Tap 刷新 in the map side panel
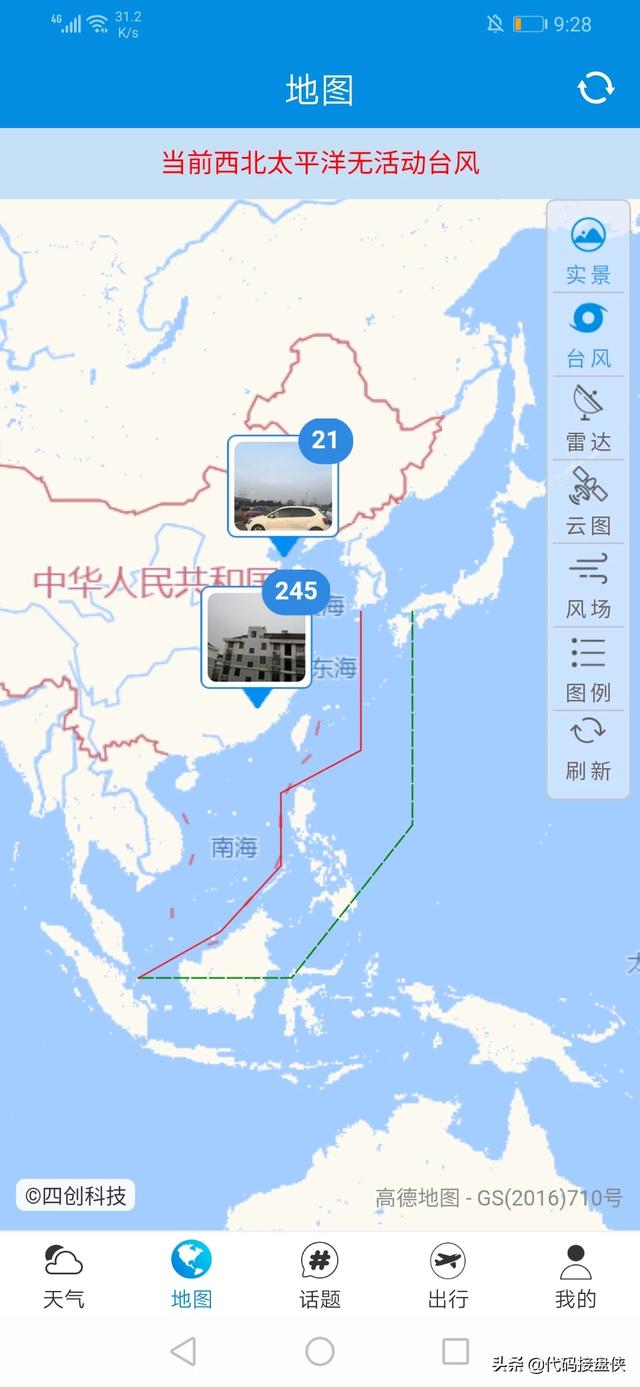The height and width of the screenshot is (1387, 640). click(588, 748)
